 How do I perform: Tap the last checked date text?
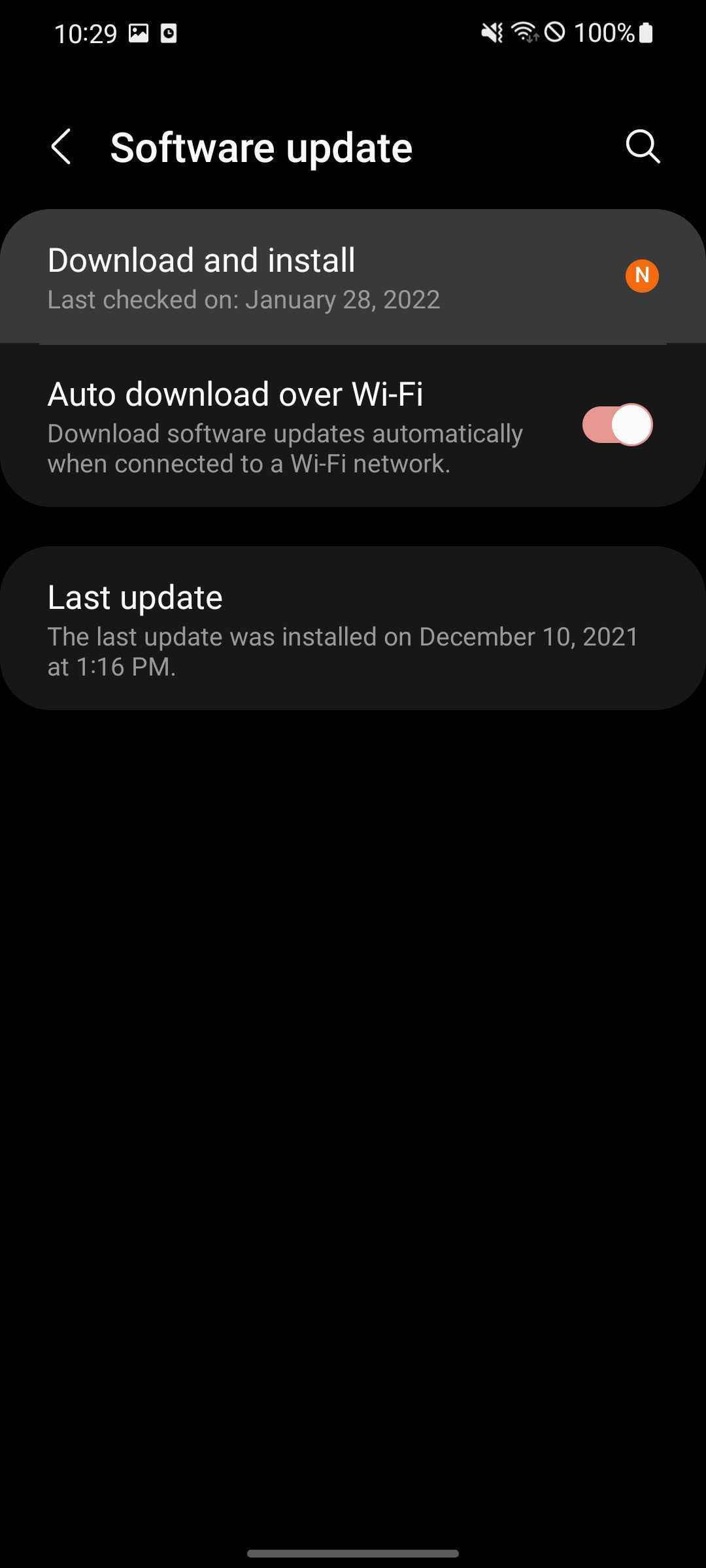(243, 301)
